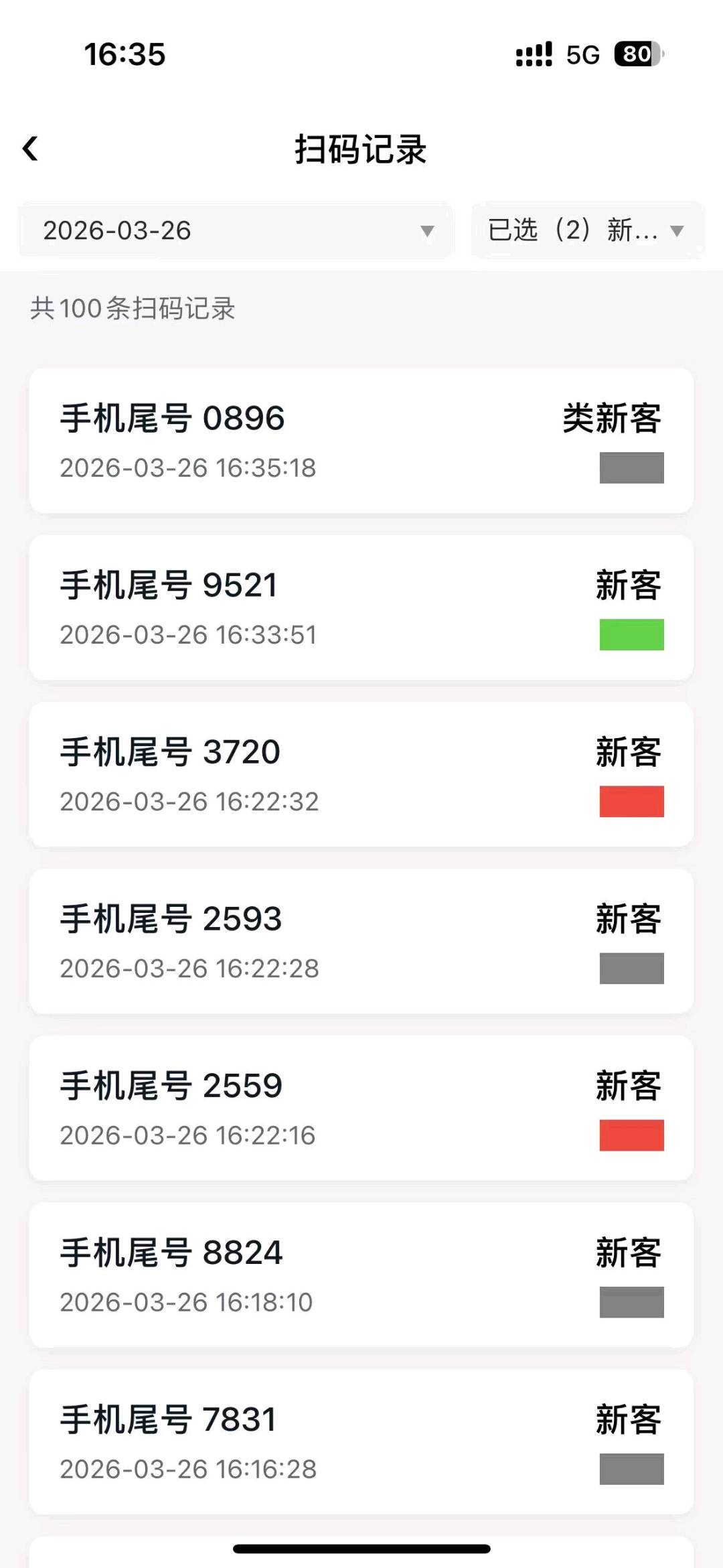Open record for 手机尾号 9521
723x1568 pixels.
pyautogui.click(x=361, y=606)
